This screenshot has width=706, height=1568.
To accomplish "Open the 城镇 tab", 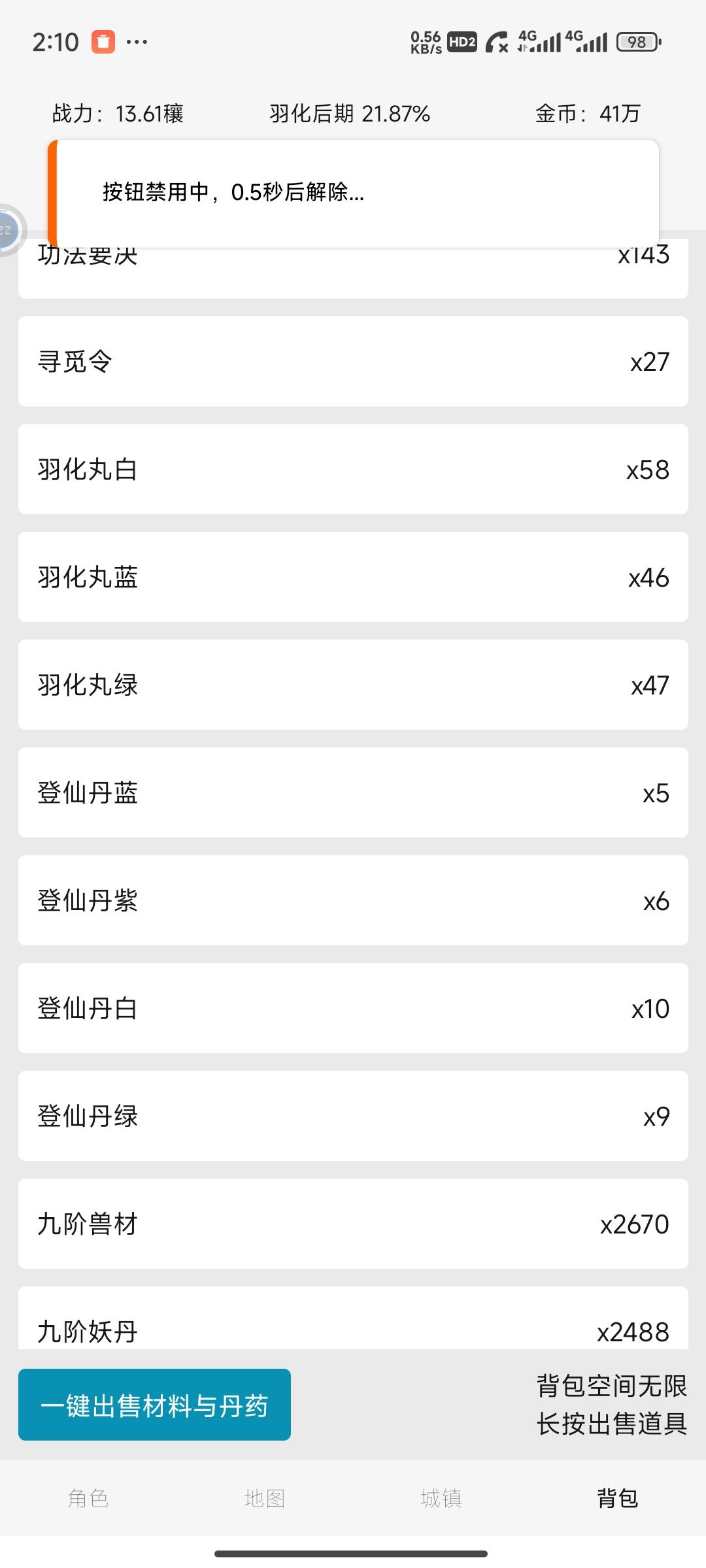I will [441, 1498].
